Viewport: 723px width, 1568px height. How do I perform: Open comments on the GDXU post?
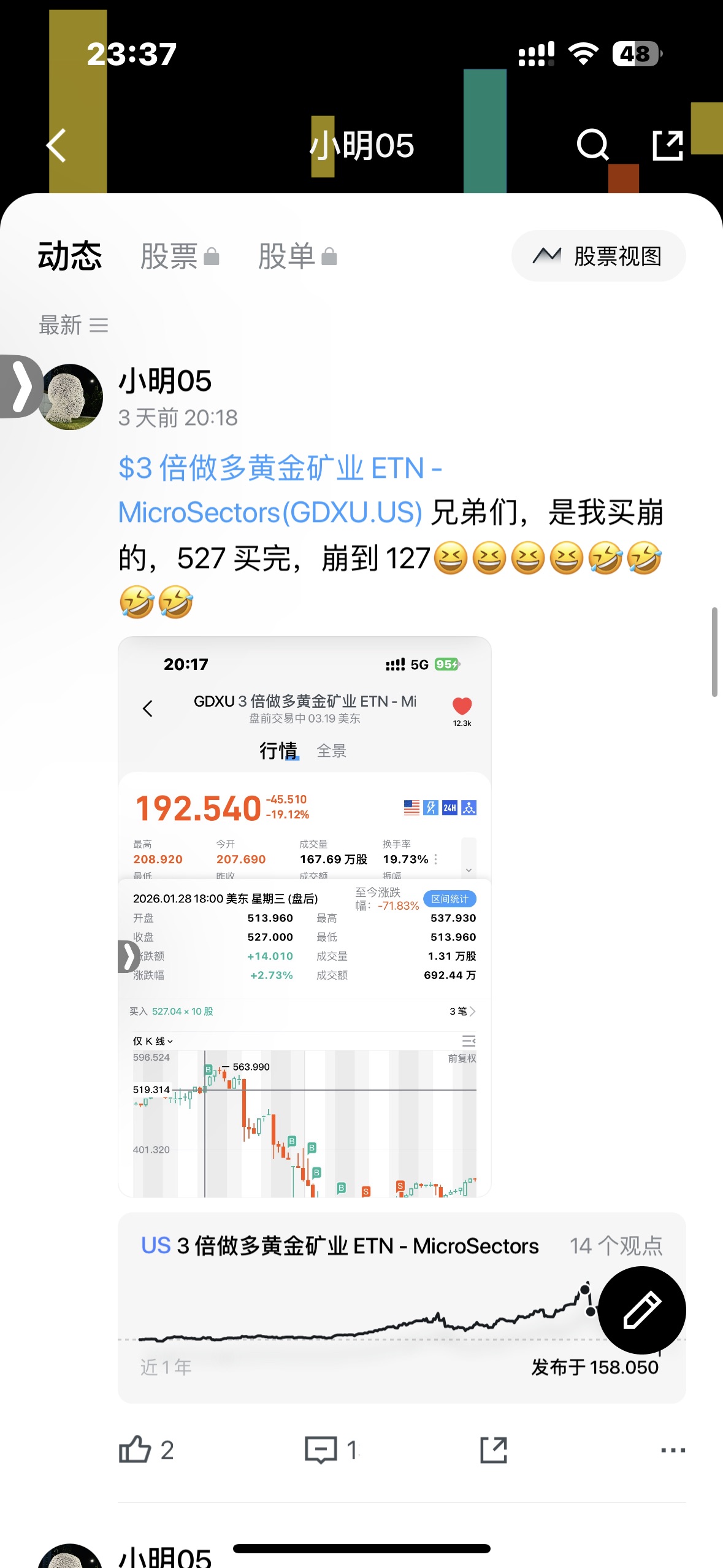coord(331,1450)
